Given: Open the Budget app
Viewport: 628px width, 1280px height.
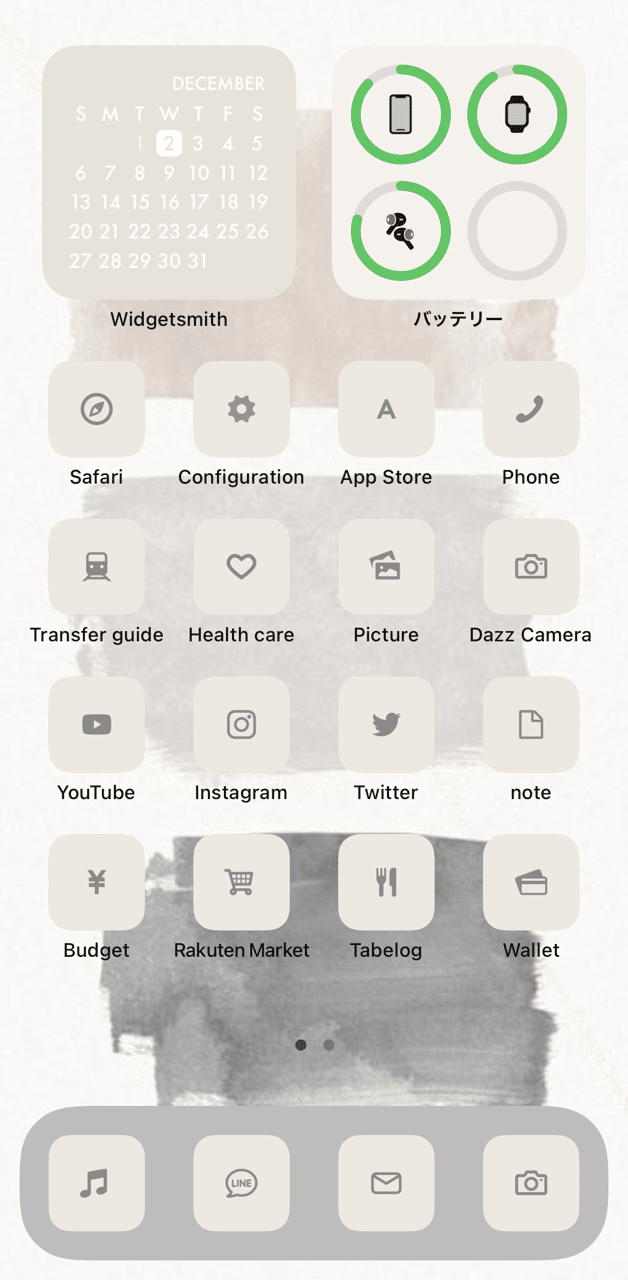Looking at the screenshot, I should (x=96, y=882).
